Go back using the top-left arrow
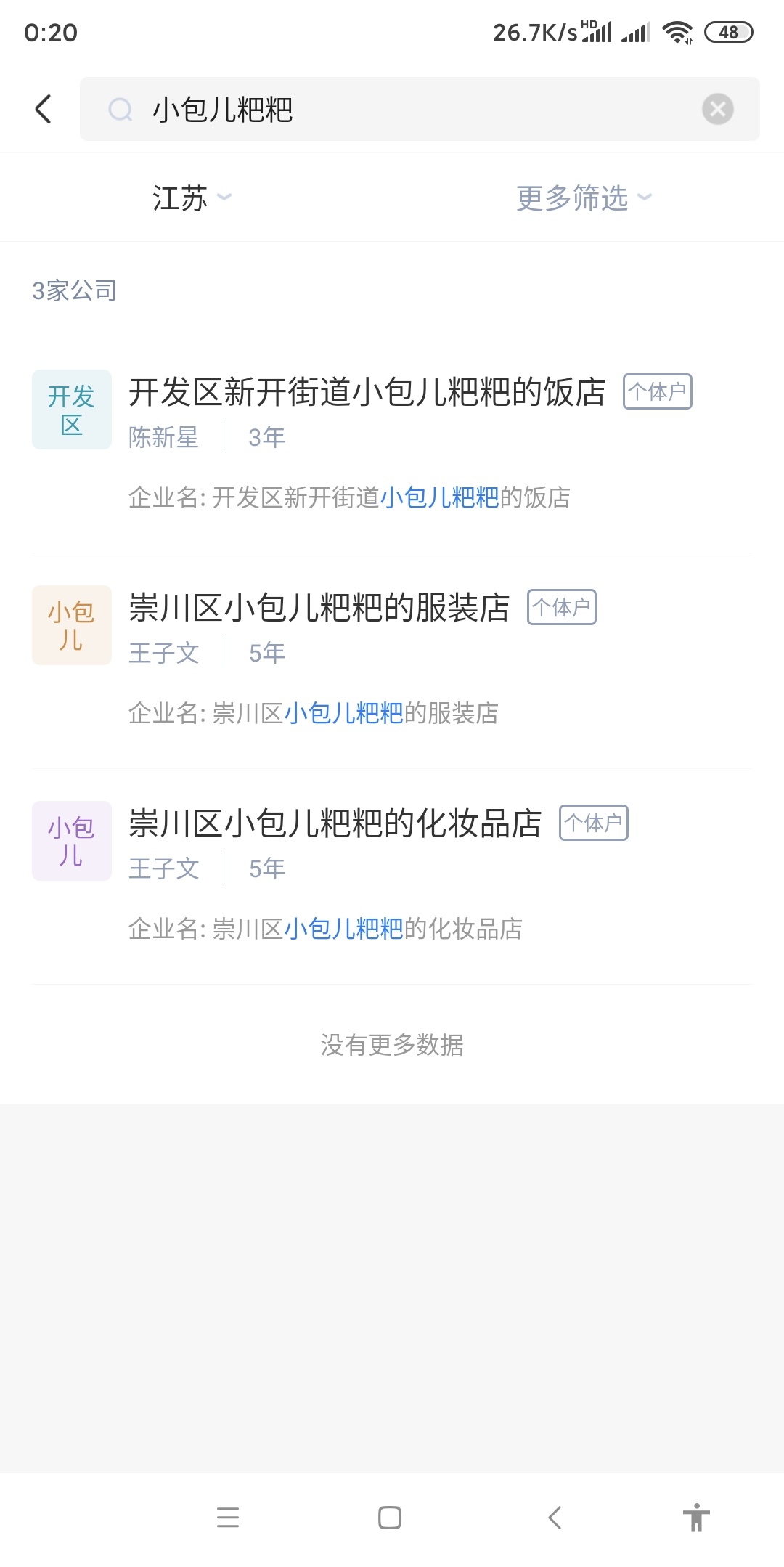 44,109
